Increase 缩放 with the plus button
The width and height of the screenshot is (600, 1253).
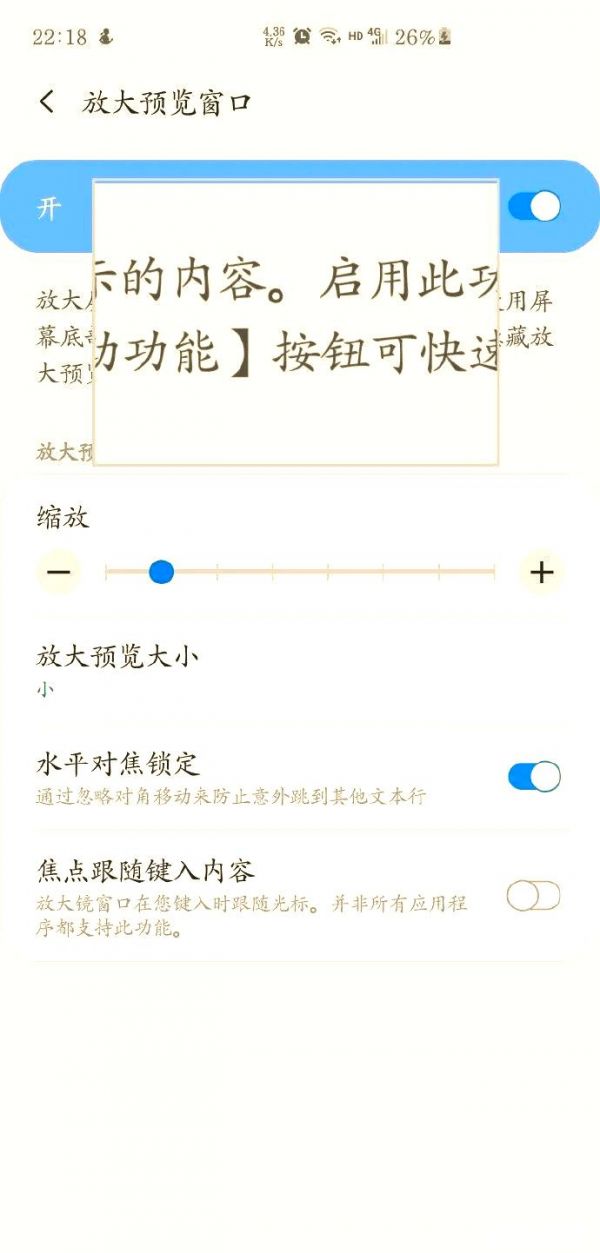click(541, 573)
